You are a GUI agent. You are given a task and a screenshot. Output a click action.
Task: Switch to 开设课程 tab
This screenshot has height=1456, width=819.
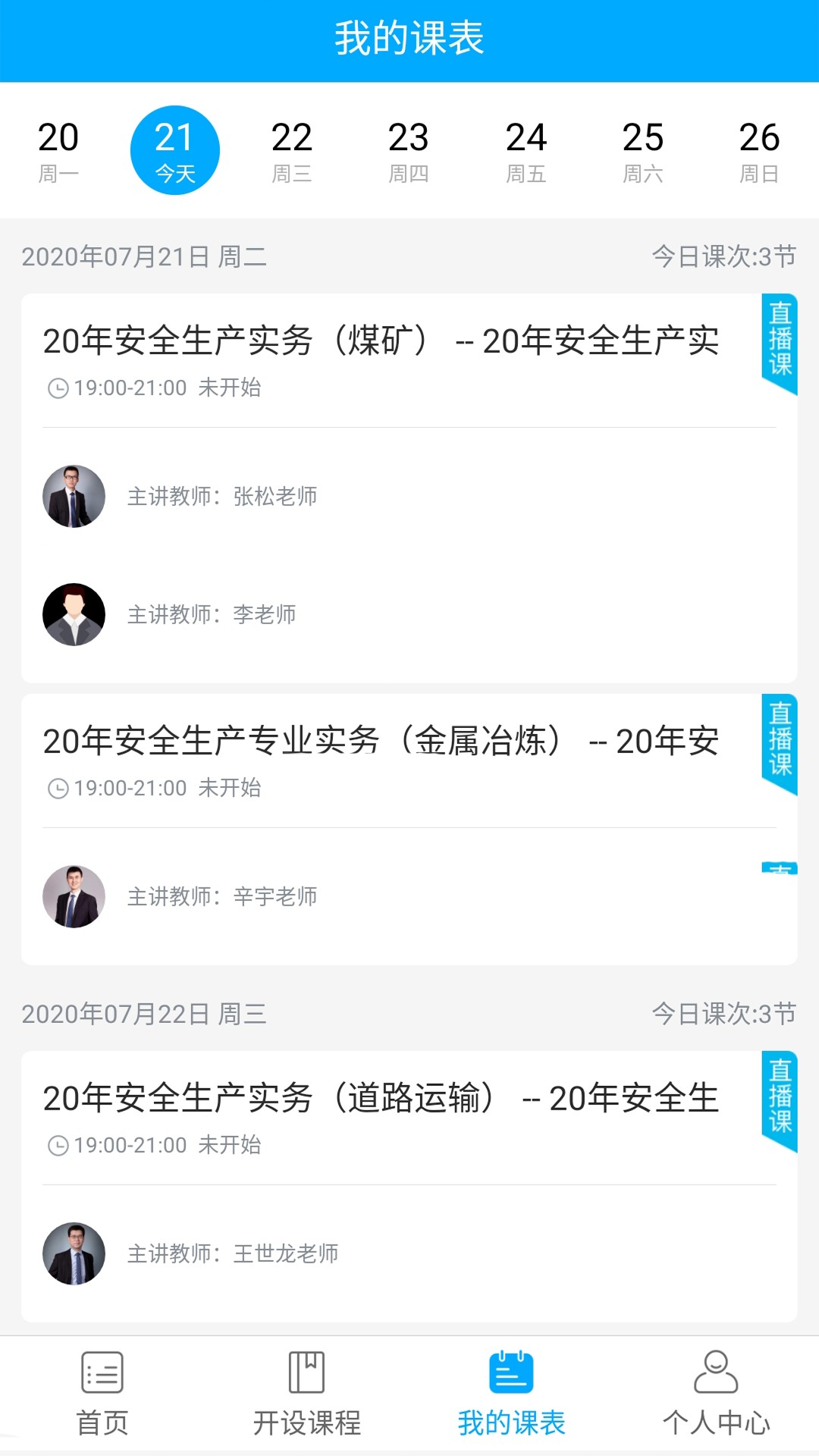307,1394
